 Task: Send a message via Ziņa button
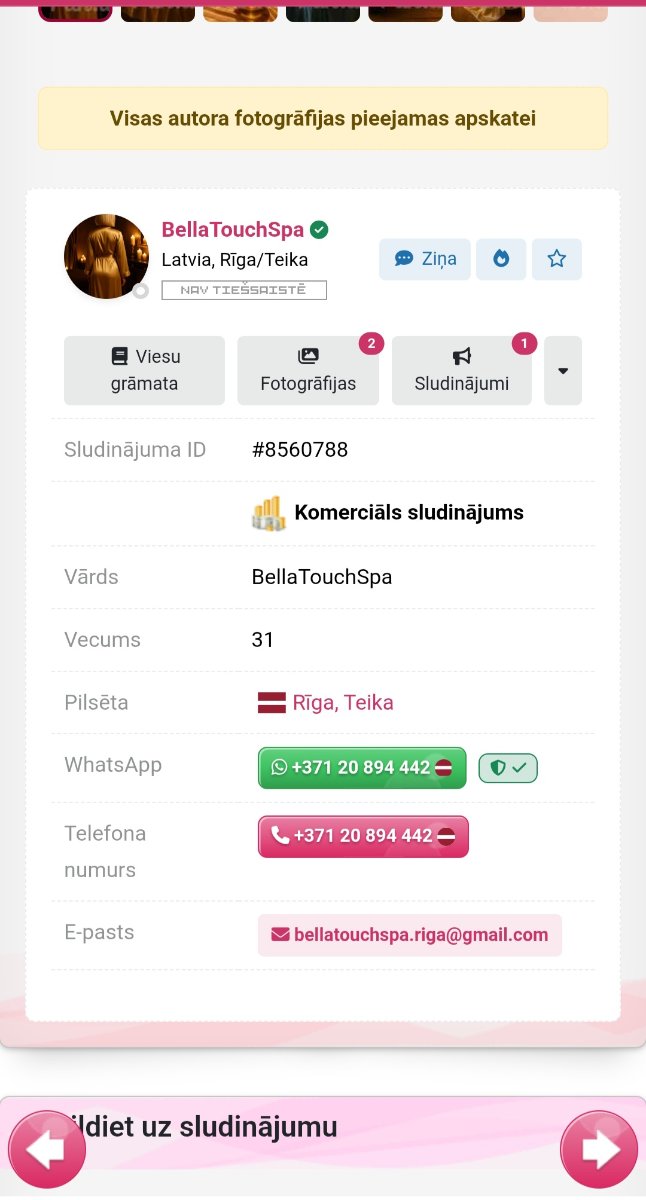[425, 259]
